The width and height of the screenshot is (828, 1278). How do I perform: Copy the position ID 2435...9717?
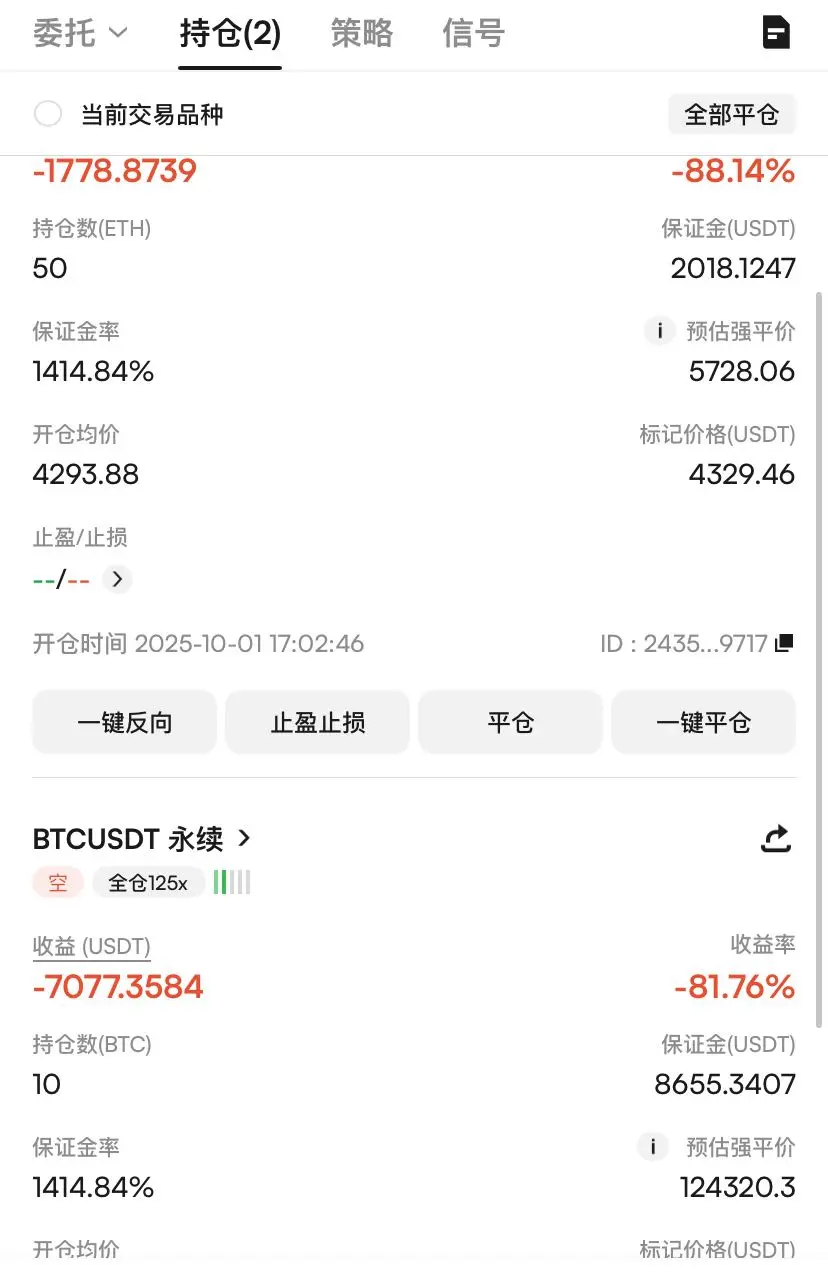[x=784, y=643]
